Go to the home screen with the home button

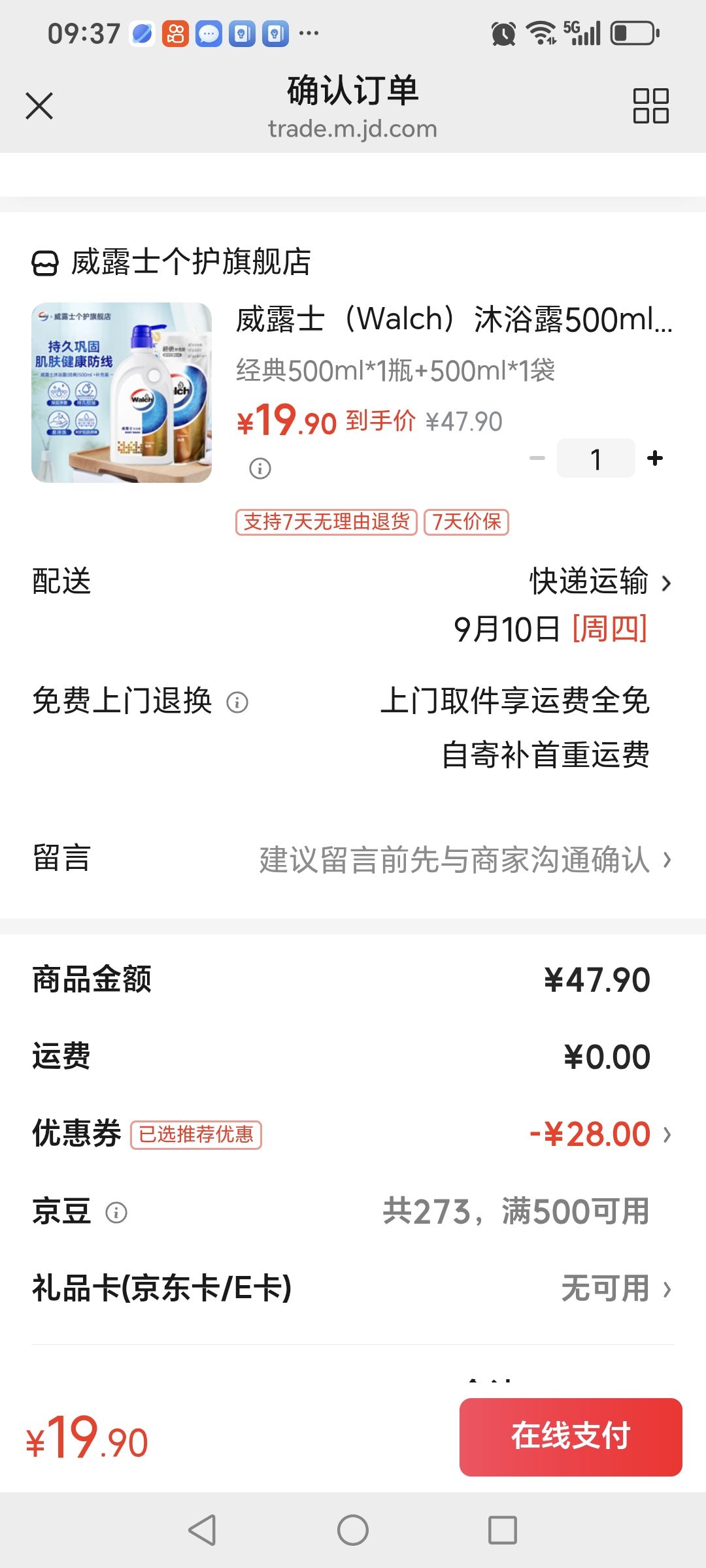coord(353,1530)
